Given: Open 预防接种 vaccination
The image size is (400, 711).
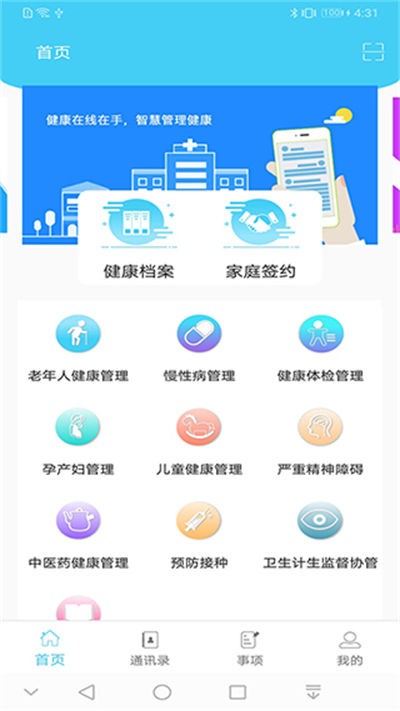Looking at the screenshot, I should point(199,536).
